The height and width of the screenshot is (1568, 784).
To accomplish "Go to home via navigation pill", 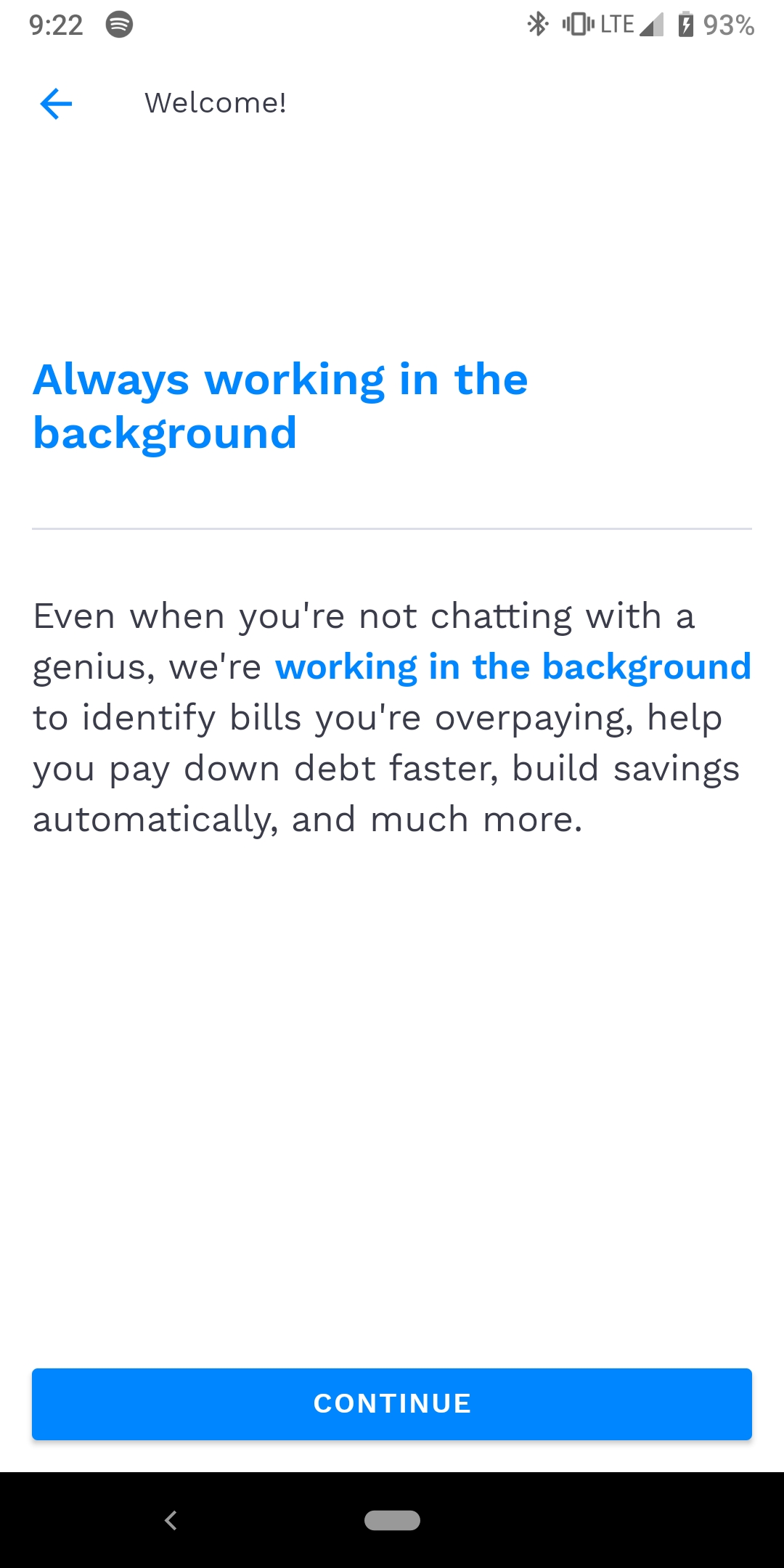I will pos(392,1520).
